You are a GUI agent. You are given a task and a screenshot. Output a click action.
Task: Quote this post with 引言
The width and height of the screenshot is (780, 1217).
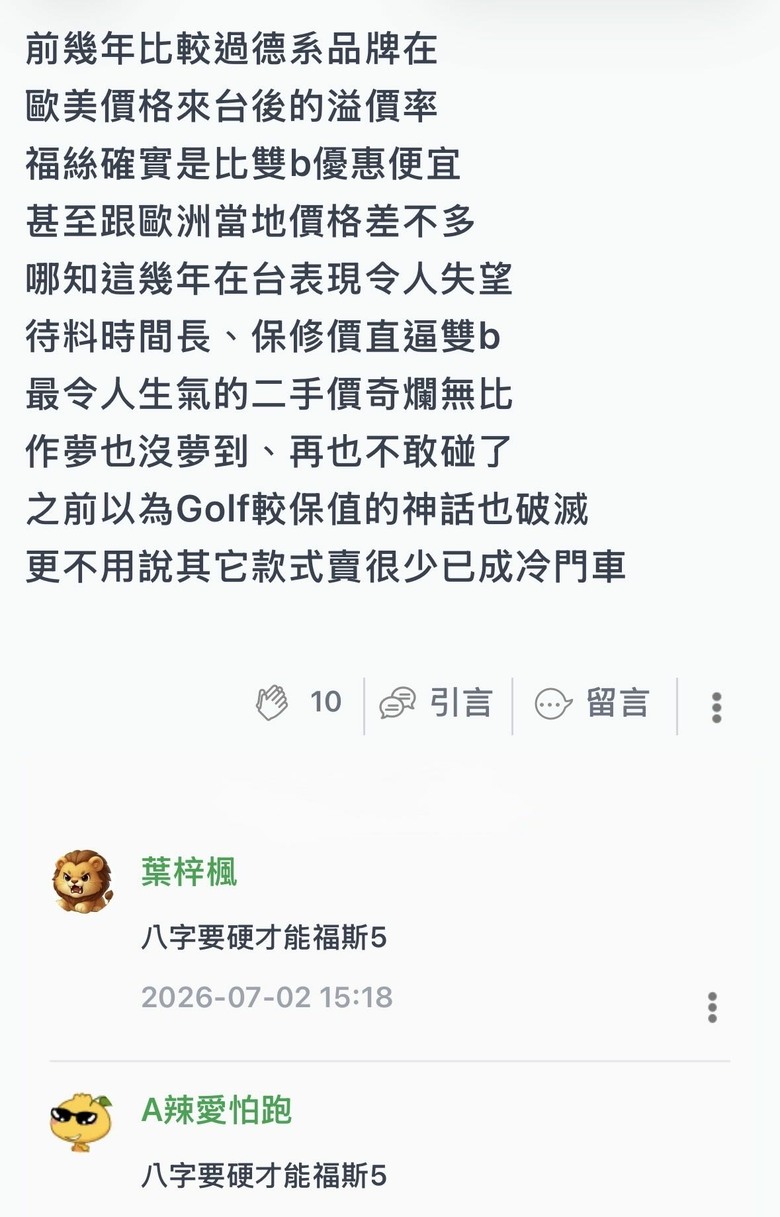pyautogui.click(x=436, y=703)
